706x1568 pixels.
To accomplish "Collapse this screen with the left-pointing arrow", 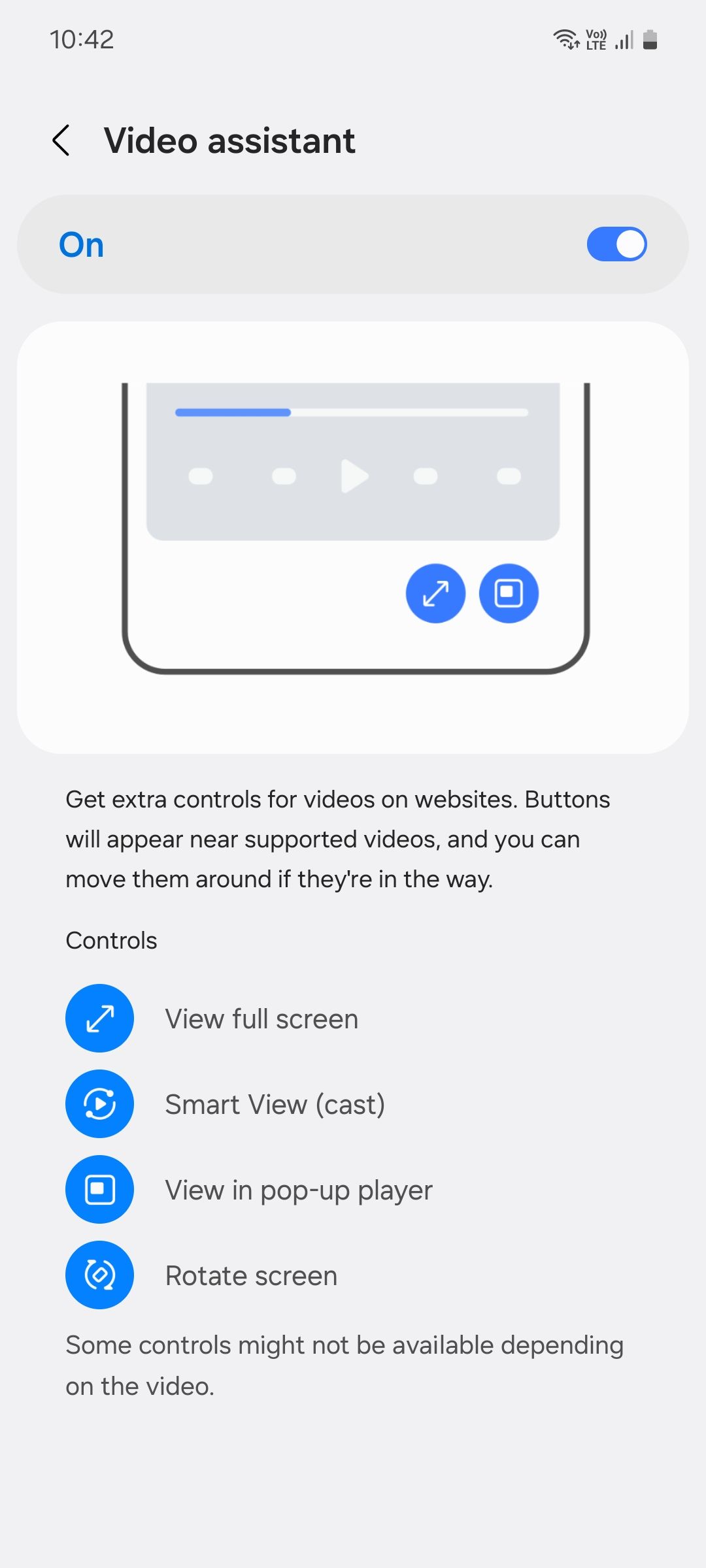I will (62, 140).
